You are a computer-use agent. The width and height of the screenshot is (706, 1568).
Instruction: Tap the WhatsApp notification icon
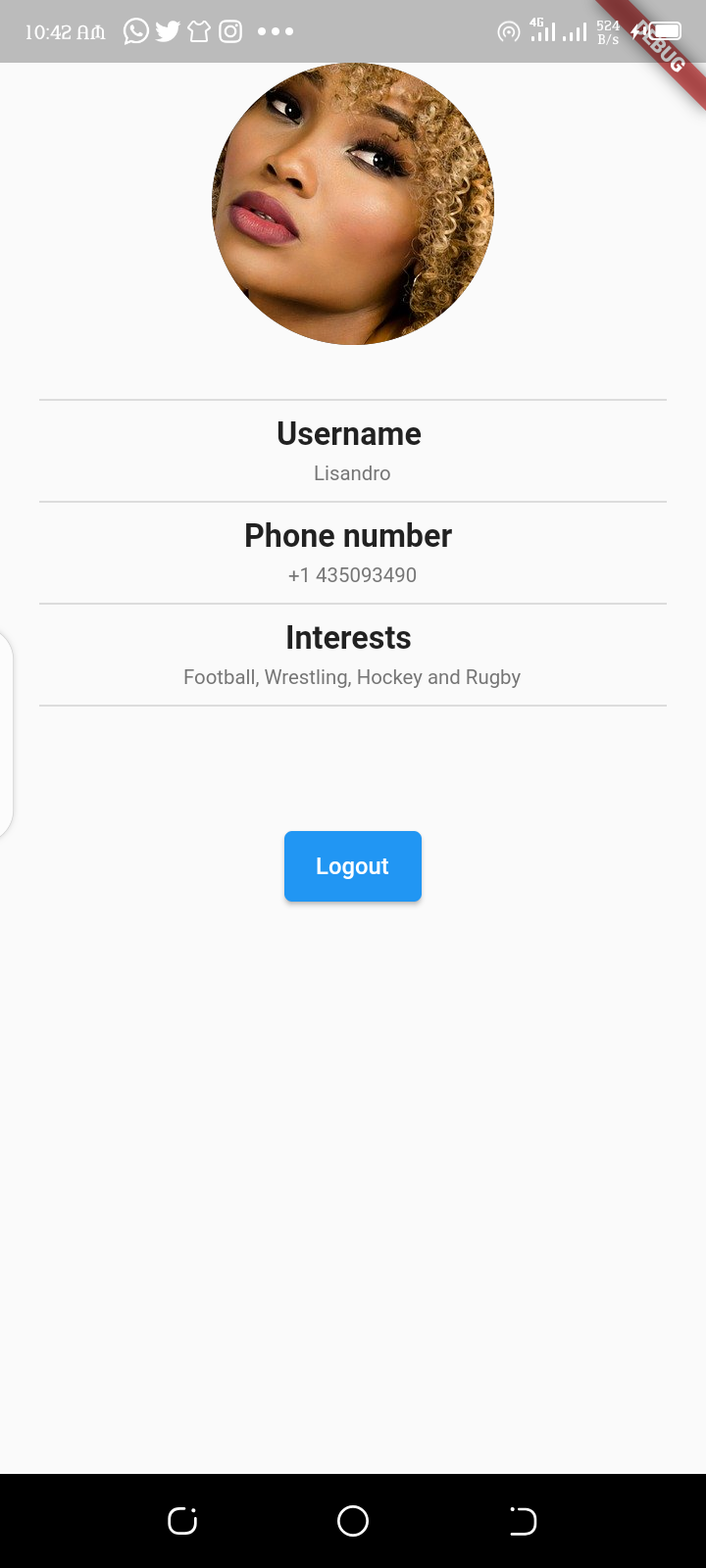click(x=135, y=30)
